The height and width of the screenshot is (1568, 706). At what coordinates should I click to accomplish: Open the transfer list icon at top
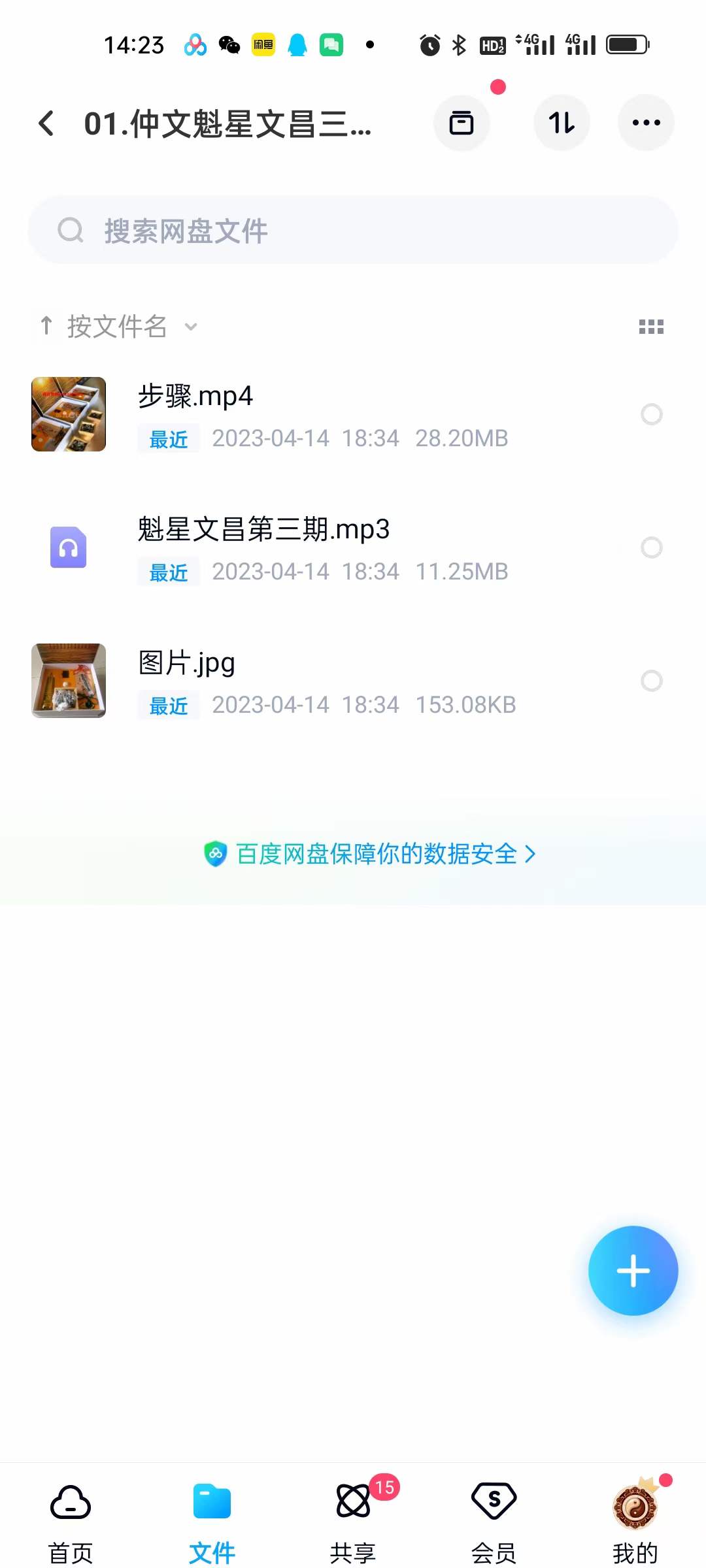tap(462, 122)
